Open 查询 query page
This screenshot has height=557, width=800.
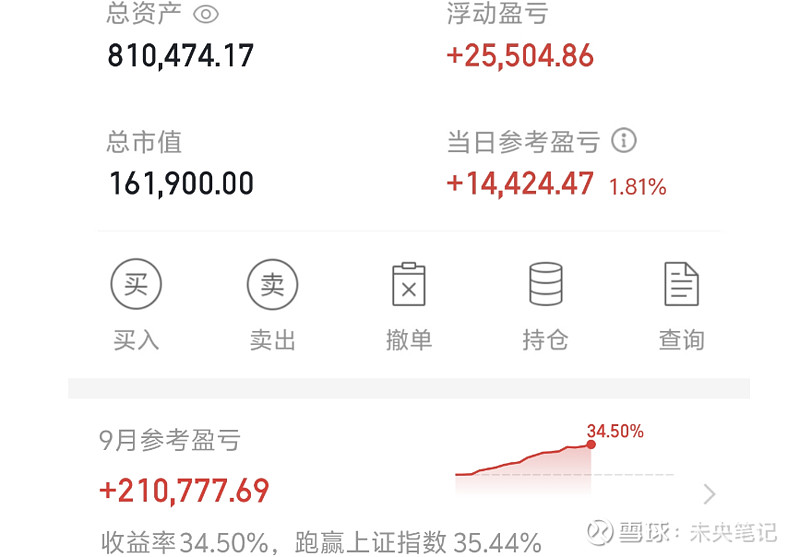(682, 306)
